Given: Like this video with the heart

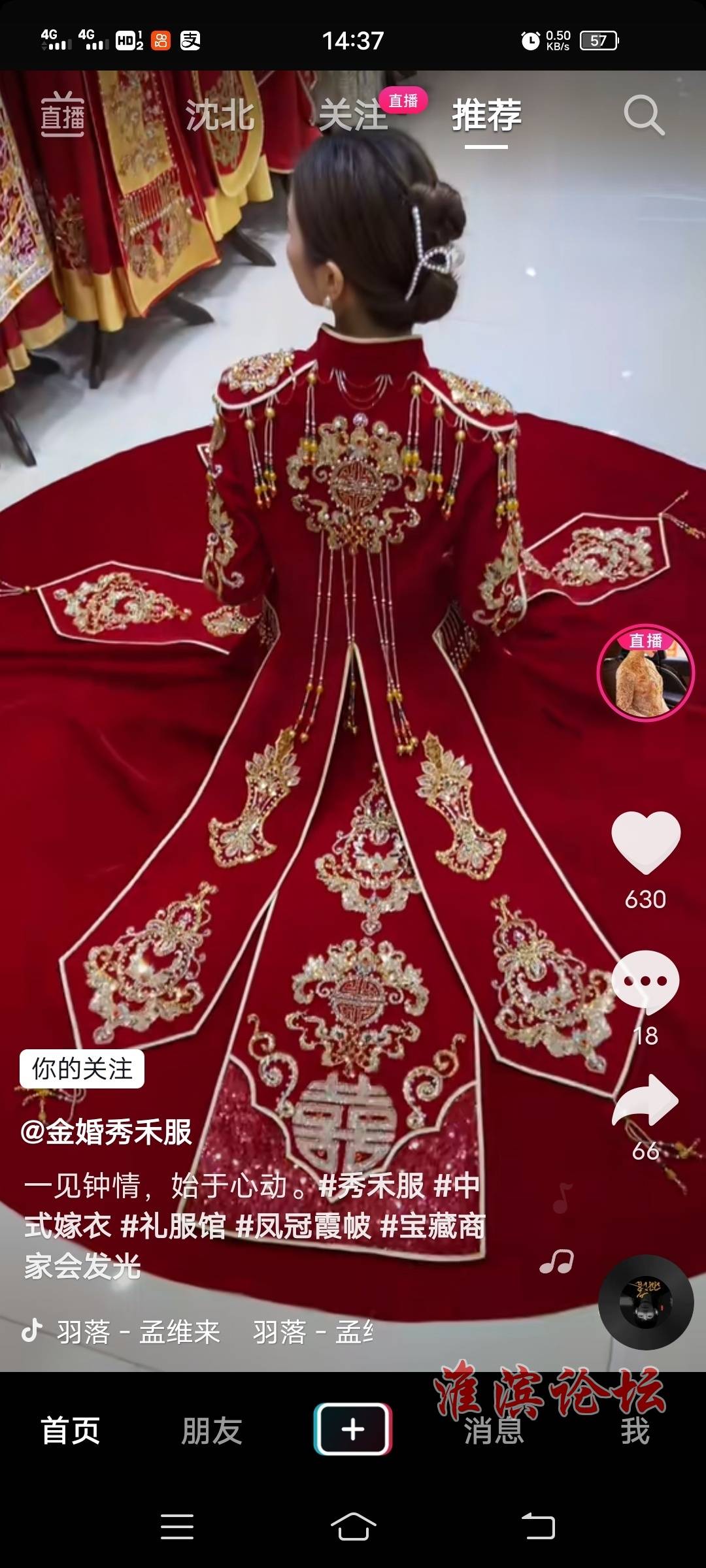Looking at the screenshot, I should tap(646, 843).
